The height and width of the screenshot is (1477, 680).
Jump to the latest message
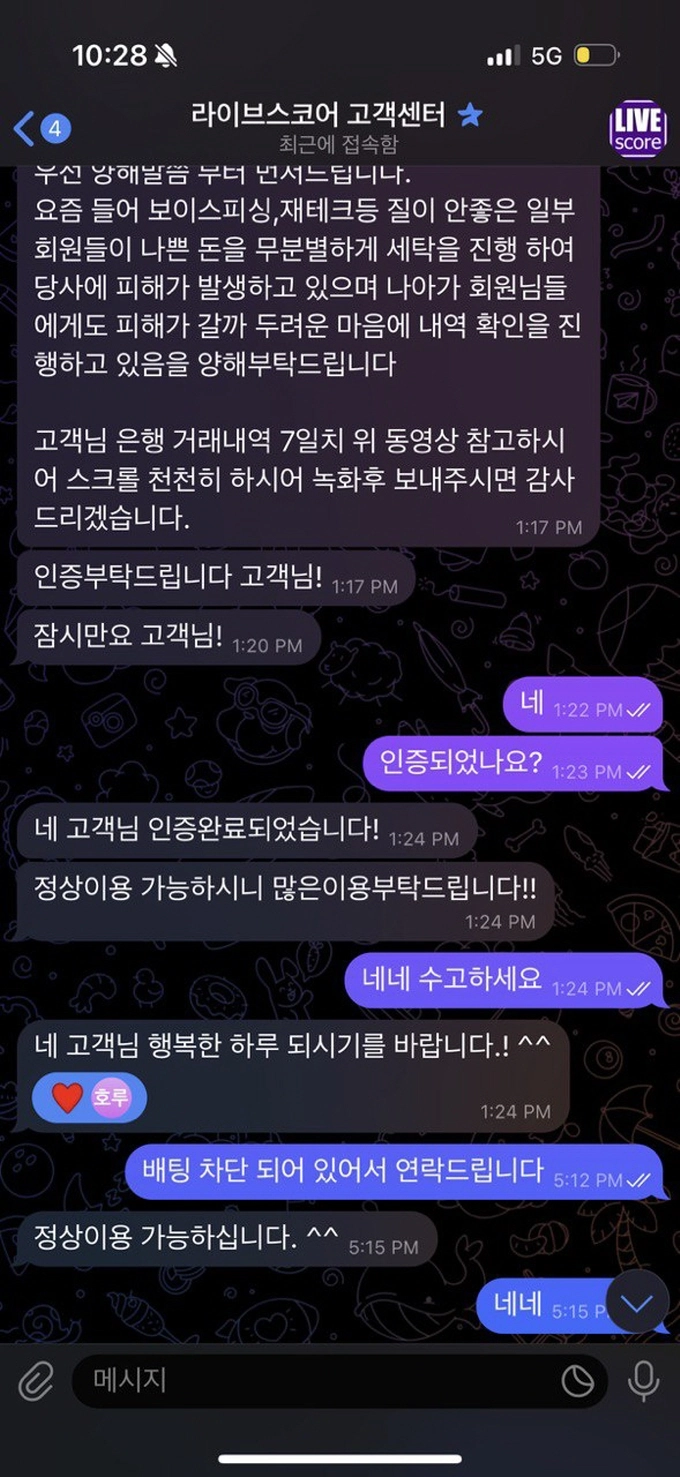(x=637, y=1302)
